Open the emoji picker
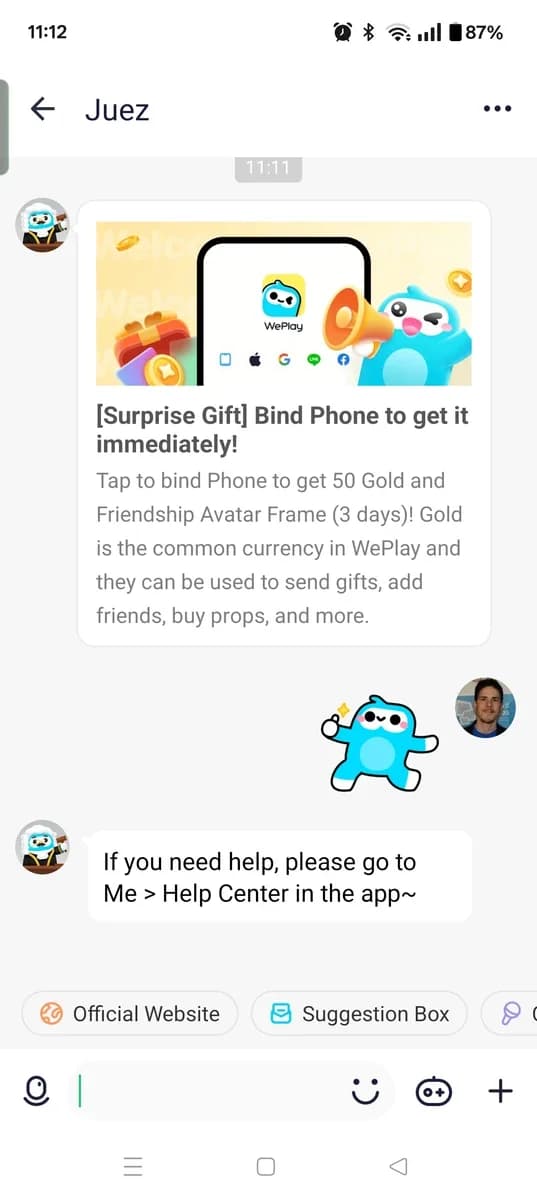This screenshot has width=537, height=1200. (x=367, y=1092)
